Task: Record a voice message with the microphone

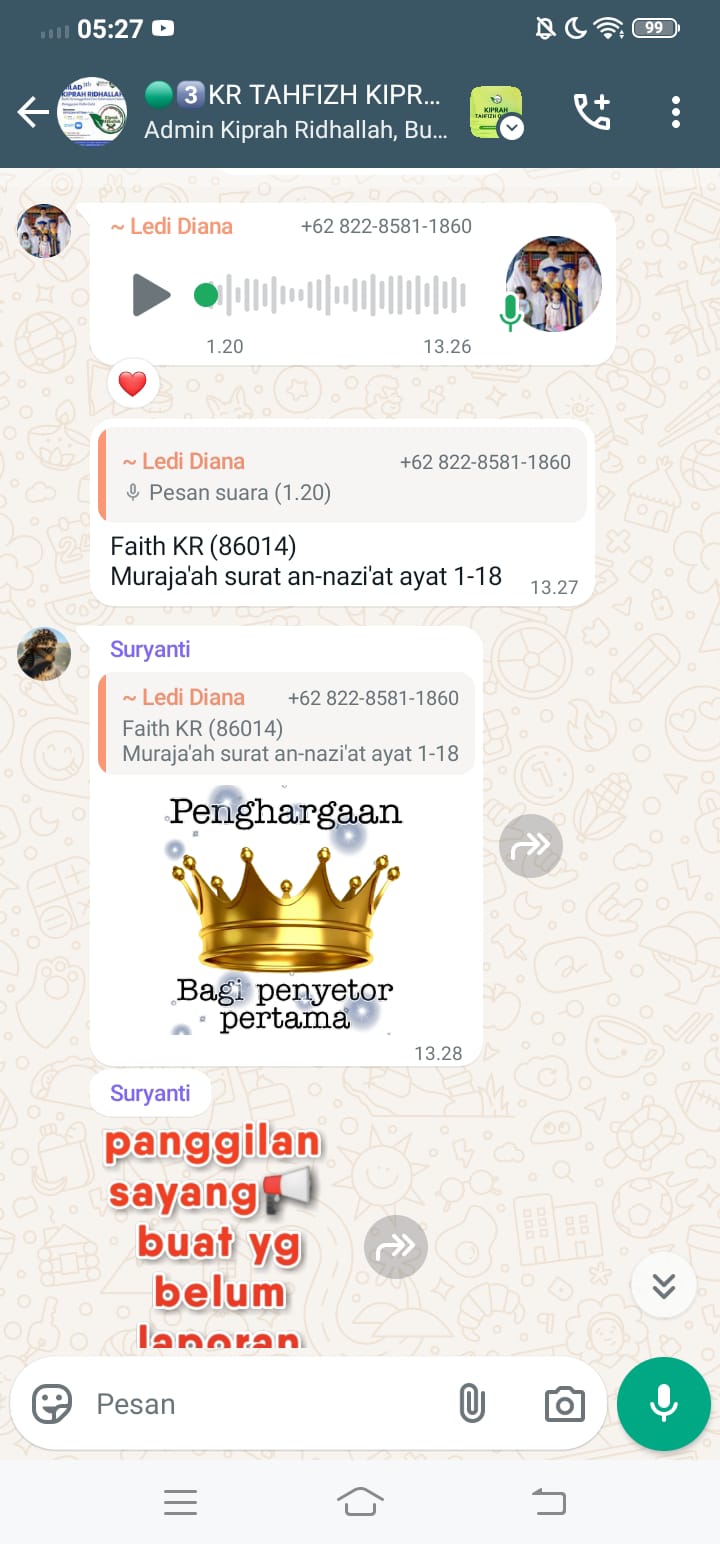Action: [x=664, y=1404]
